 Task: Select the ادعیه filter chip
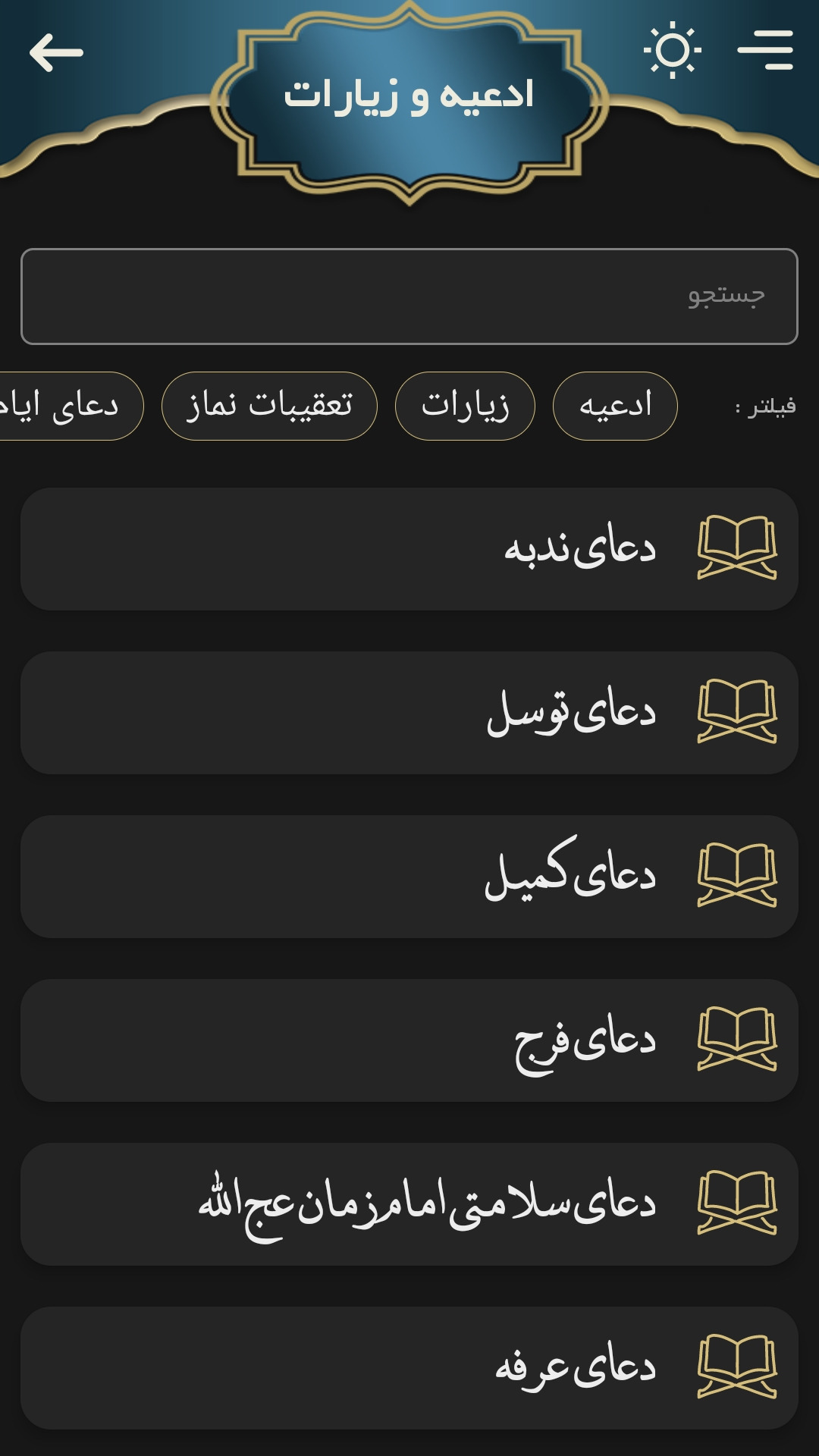(x=615, y=406)
